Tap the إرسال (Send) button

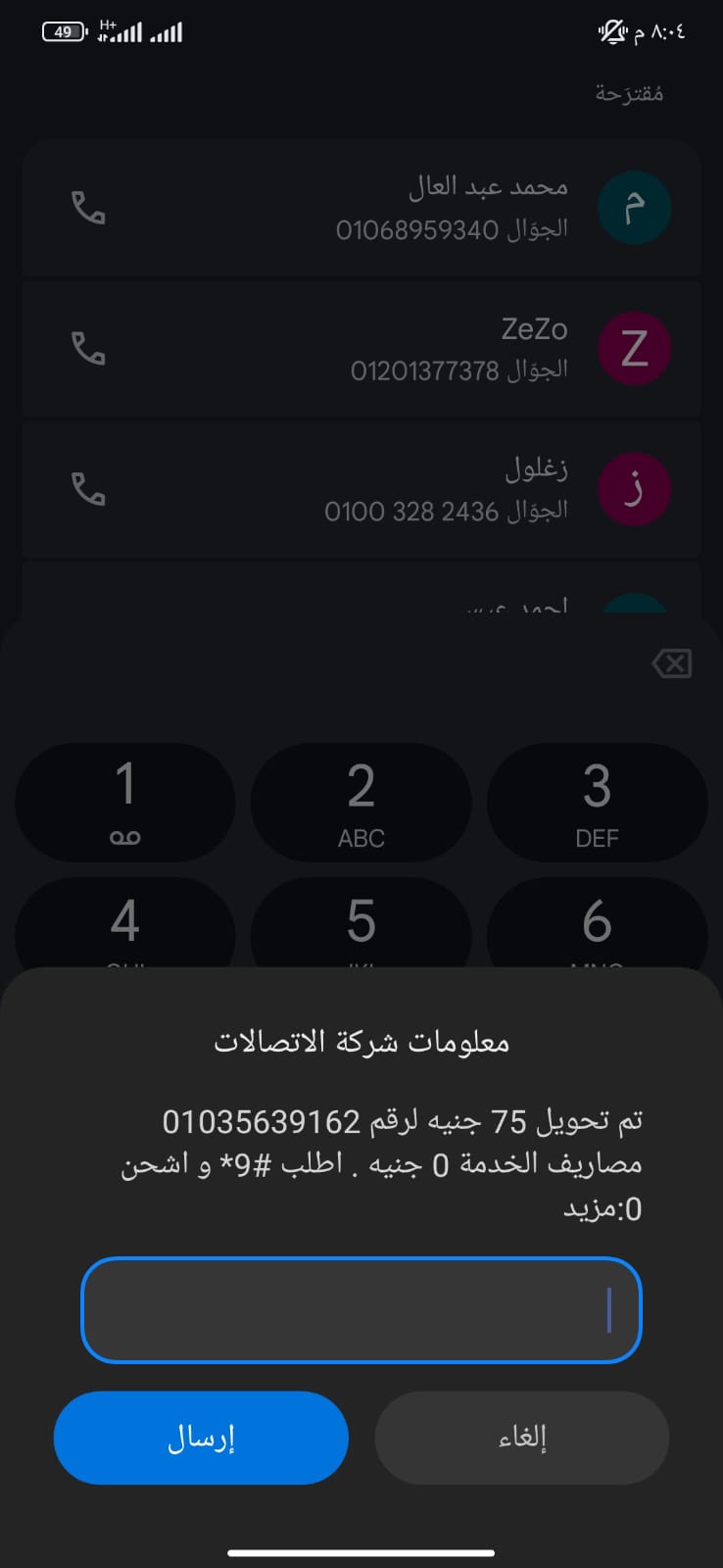coord(201,1438)
